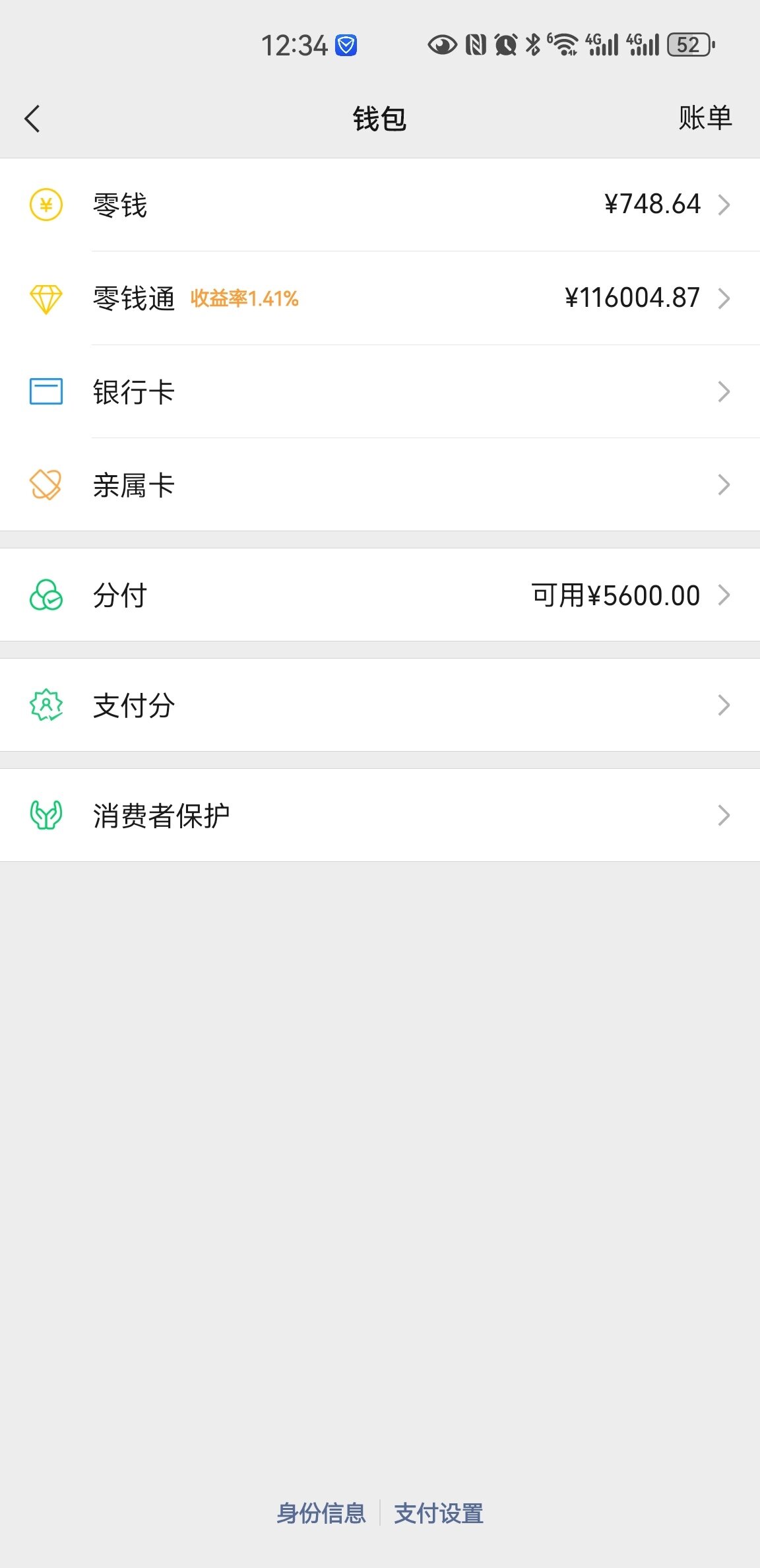760x1568 pixels.
Task: Check the 支付分 score
Action: (x=380, y=705)
